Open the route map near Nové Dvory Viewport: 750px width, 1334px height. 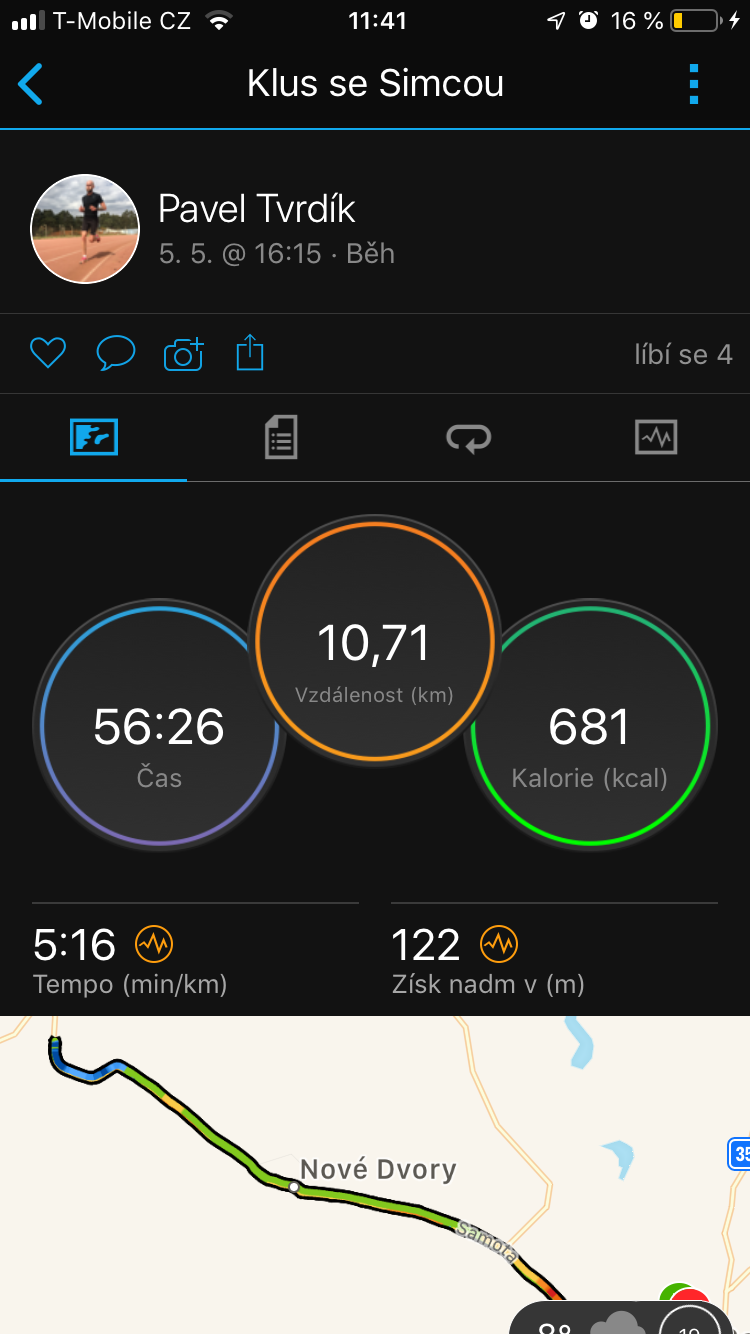point(375,1175)
